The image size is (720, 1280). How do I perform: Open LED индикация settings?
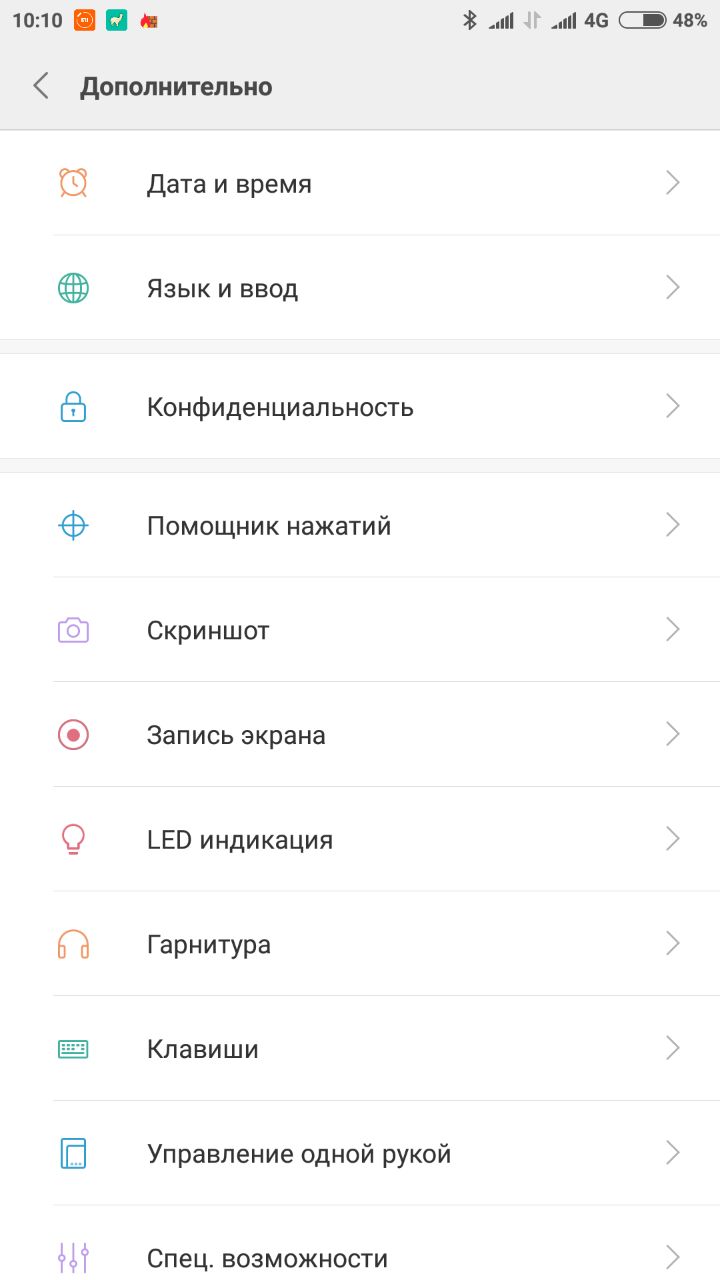[x=360, y=839]
